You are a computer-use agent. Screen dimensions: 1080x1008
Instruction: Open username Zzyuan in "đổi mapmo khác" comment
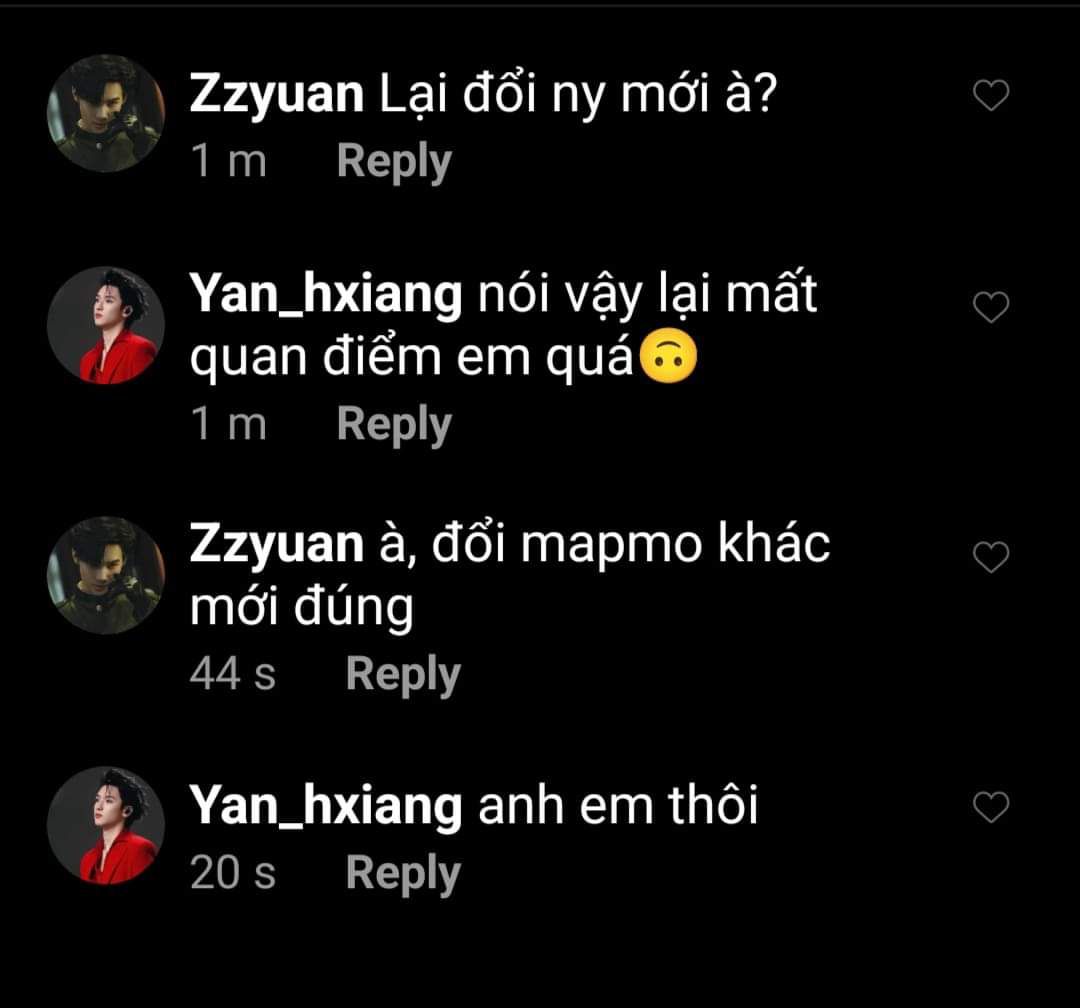(x=275, y=545)
